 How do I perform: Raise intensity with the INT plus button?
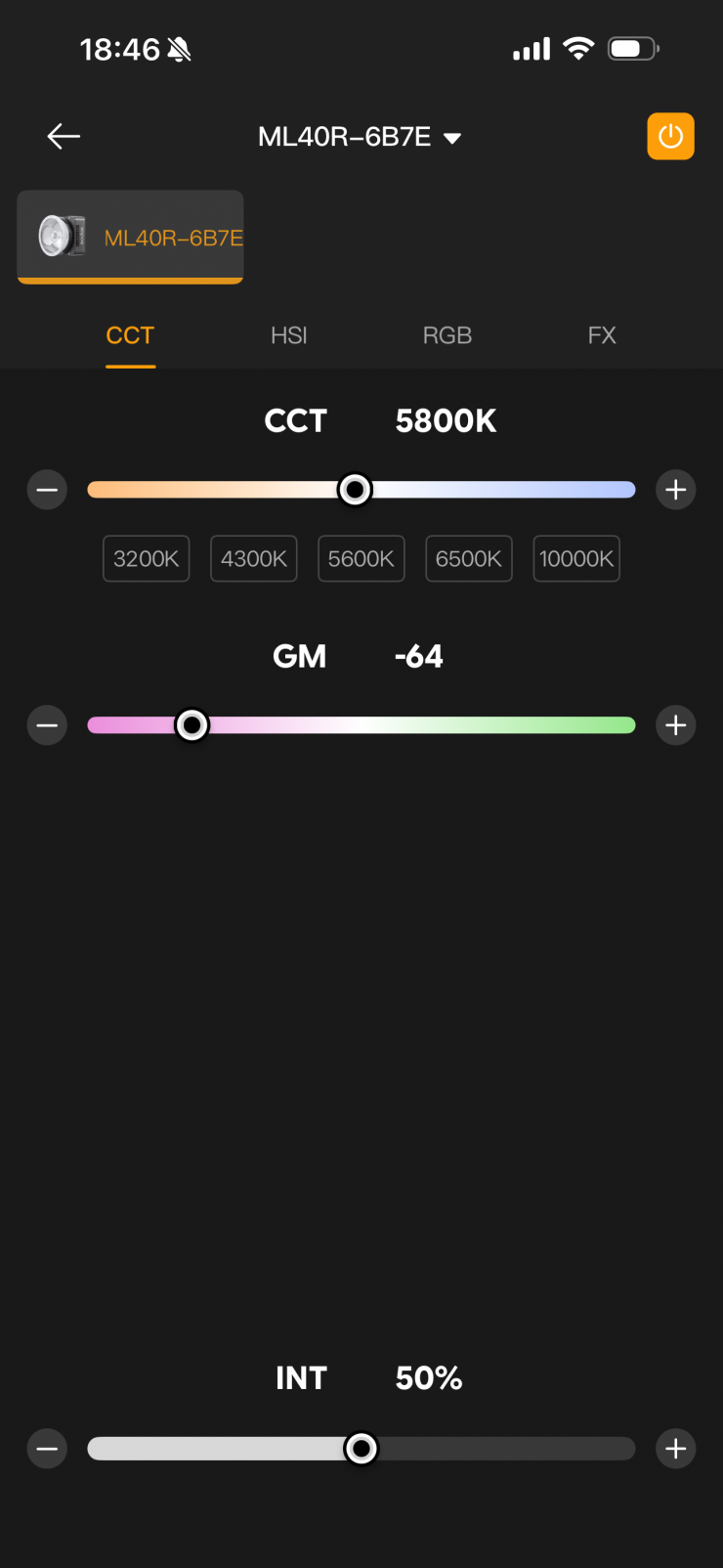point(676,1449)
